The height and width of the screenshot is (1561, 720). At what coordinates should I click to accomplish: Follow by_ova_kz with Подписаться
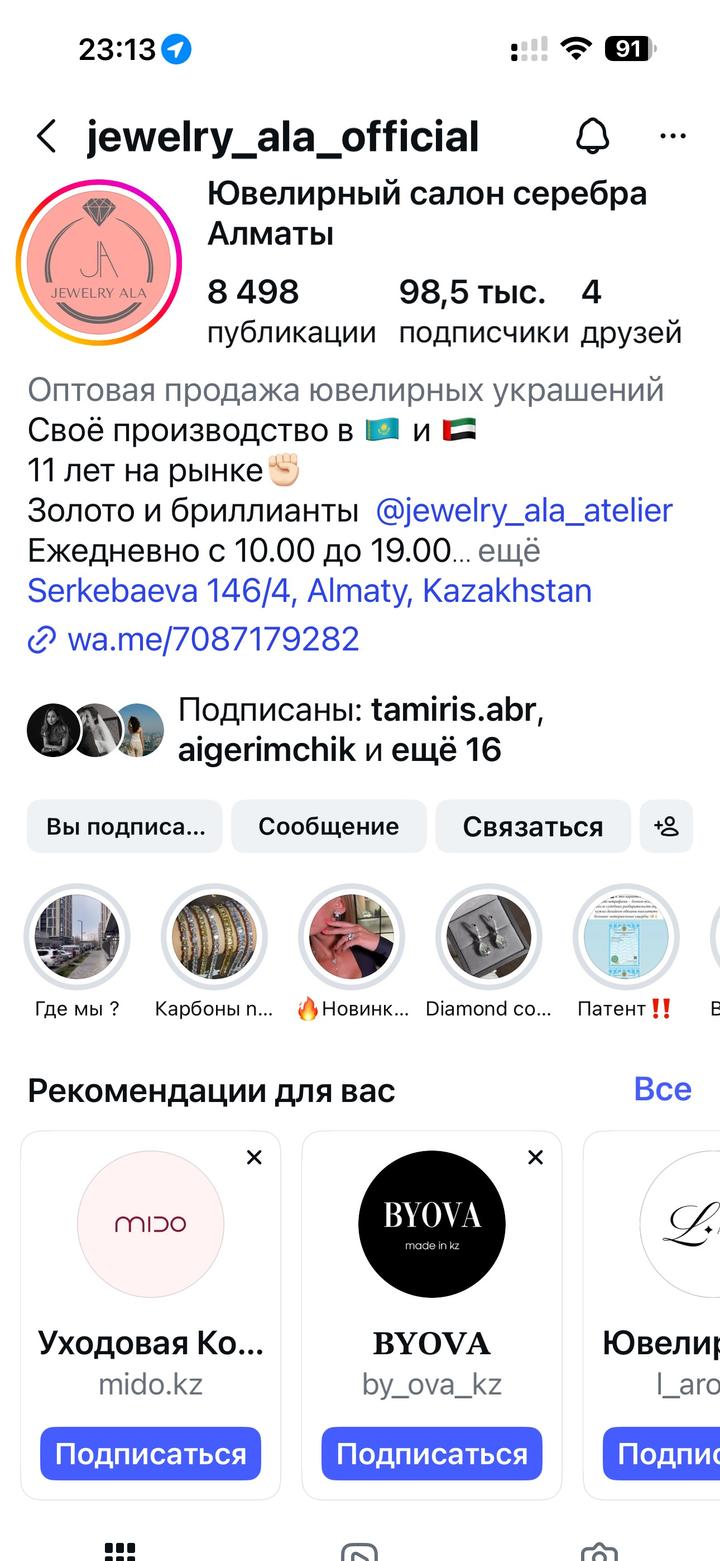click(x=432, y=1454)
